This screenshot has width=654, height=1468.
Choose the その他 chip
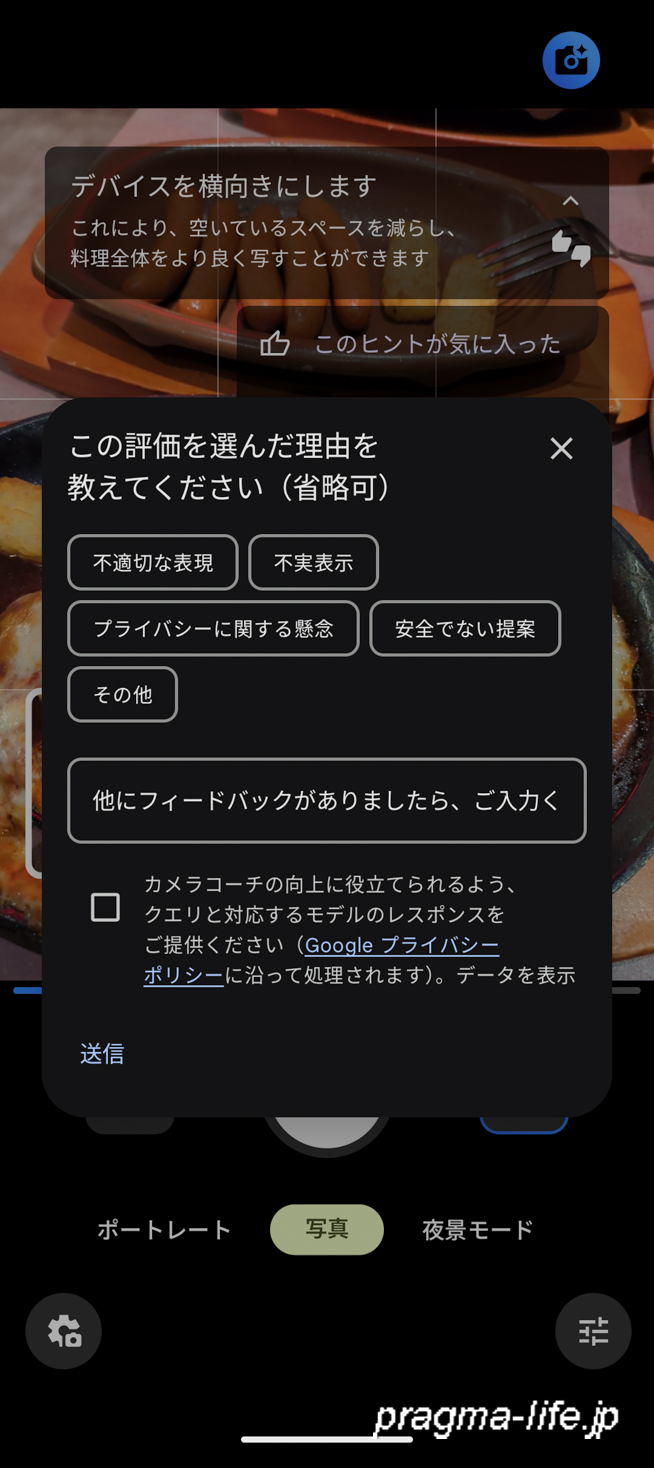click(x=122, y=694)
